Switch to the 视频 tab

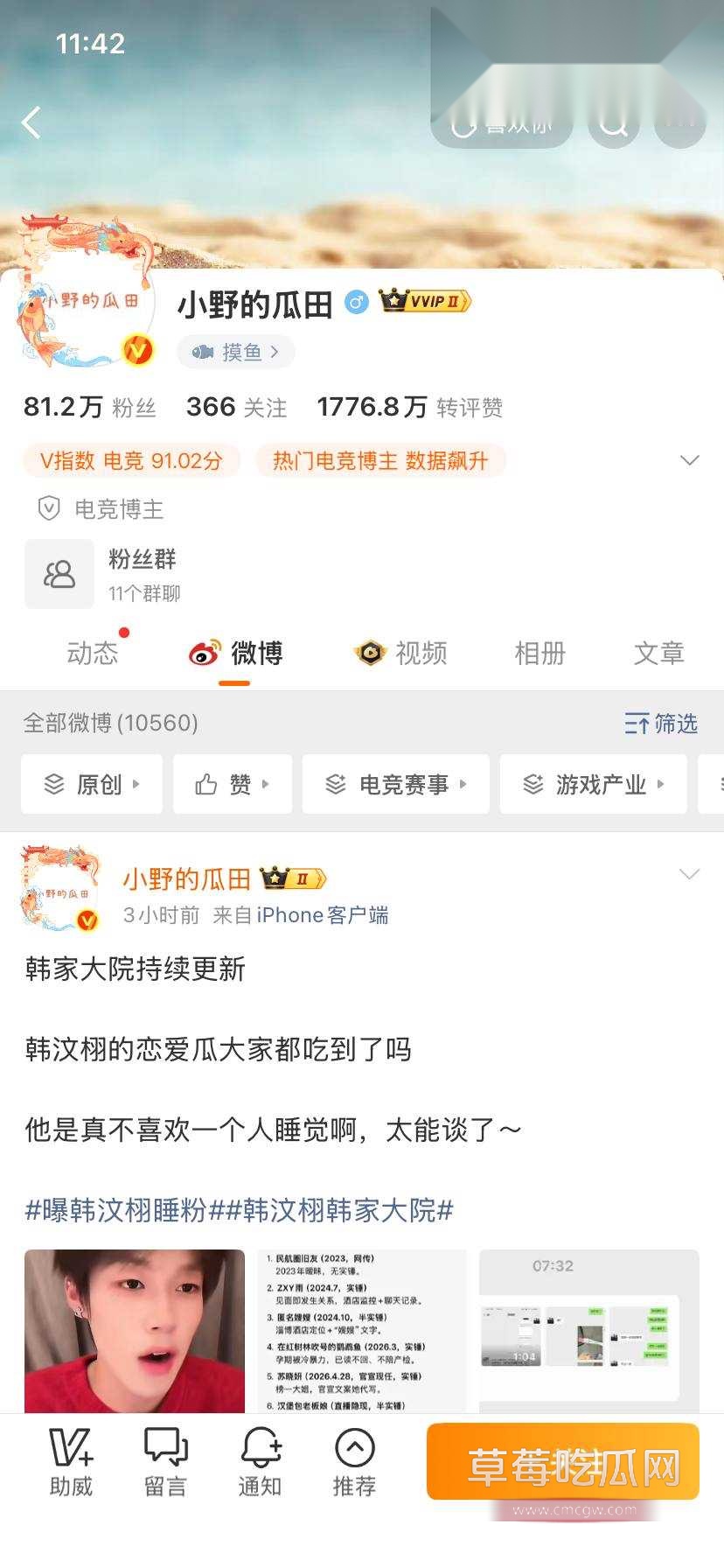(x=400, y=653)
